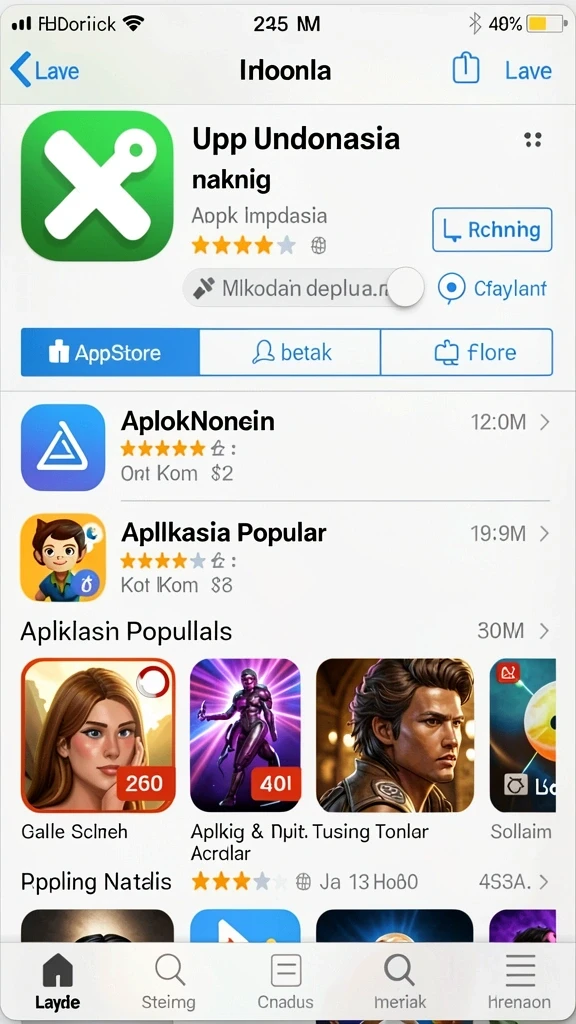
Task: Open the Aplikasia Popular app row
Action: point(287,557)
